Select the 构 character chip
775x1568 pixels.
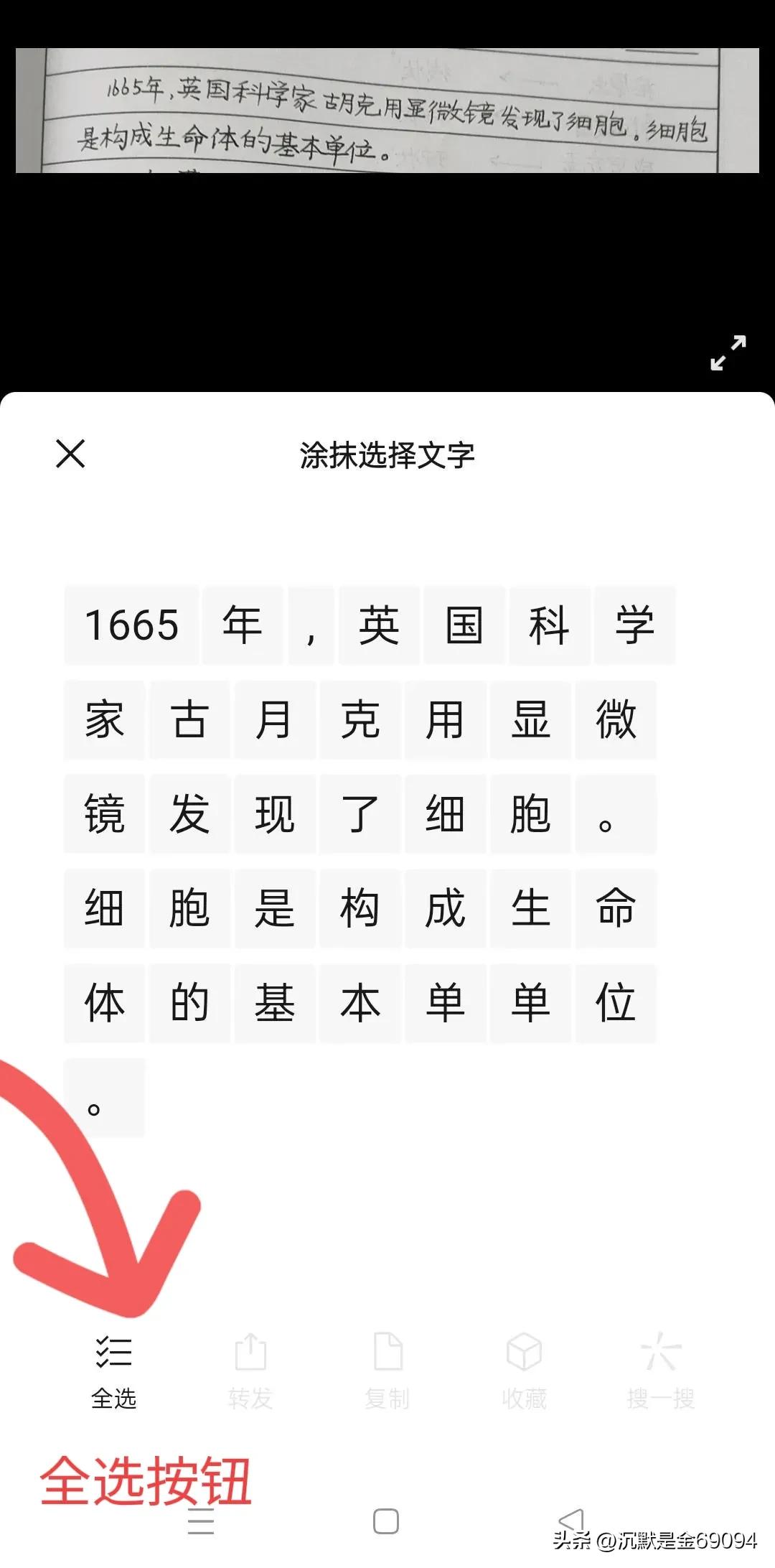pos(360,908)
